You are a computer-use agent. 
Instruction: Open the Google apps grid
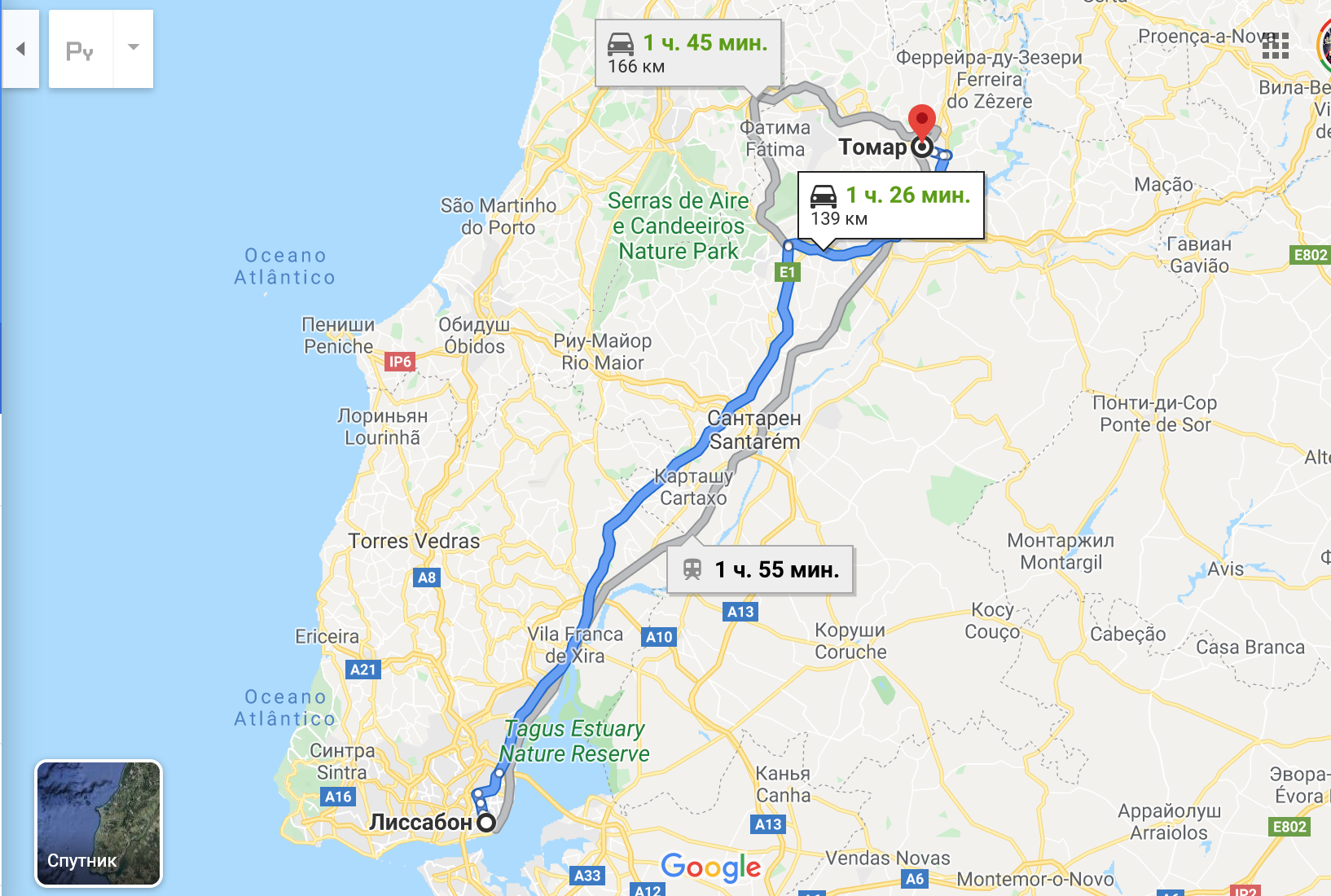click(x=1275, y=46)
